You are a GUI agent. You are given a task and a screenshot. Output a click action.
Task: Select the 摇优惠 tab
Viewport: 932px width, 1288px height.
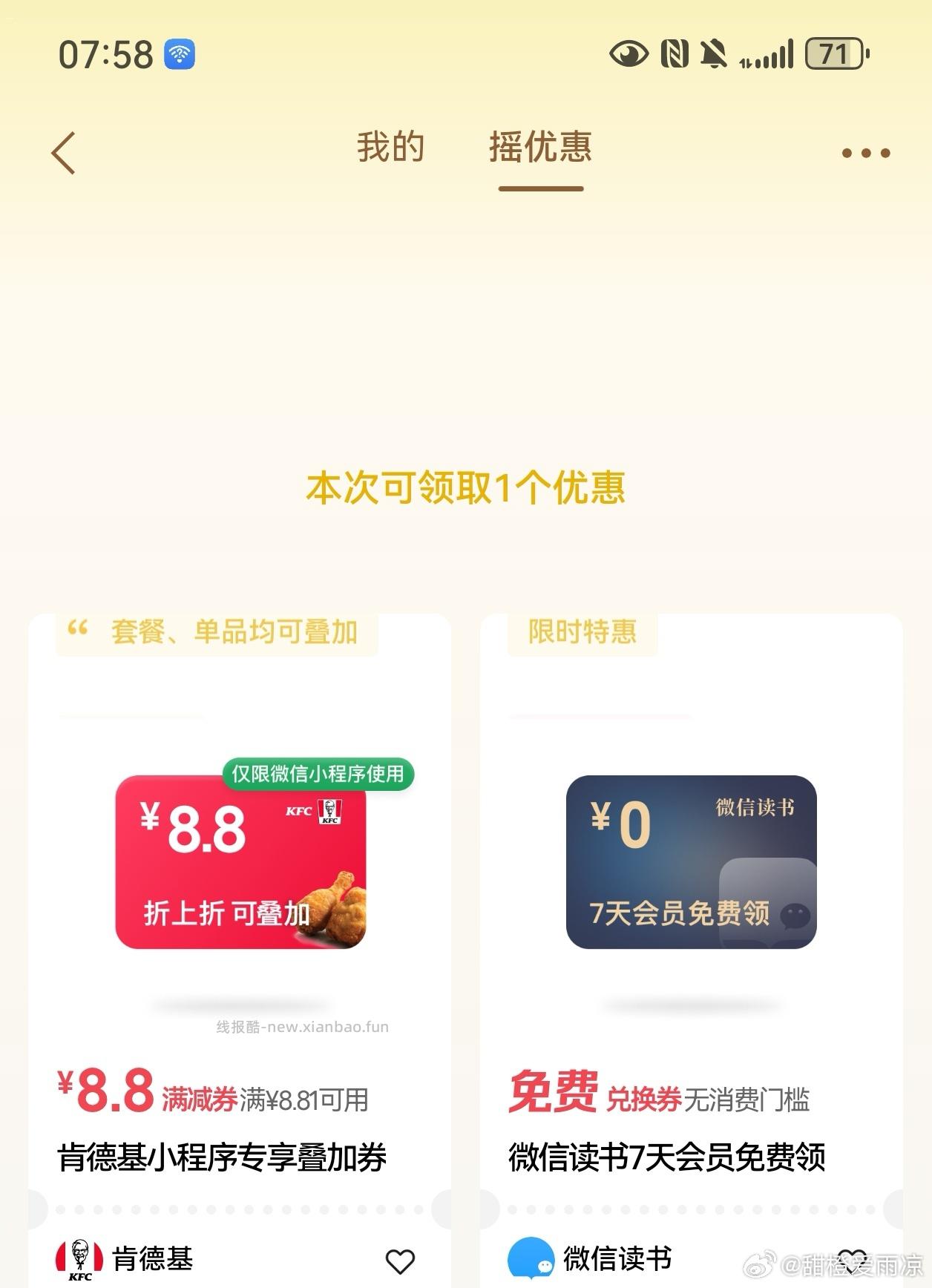pos(540,147)
